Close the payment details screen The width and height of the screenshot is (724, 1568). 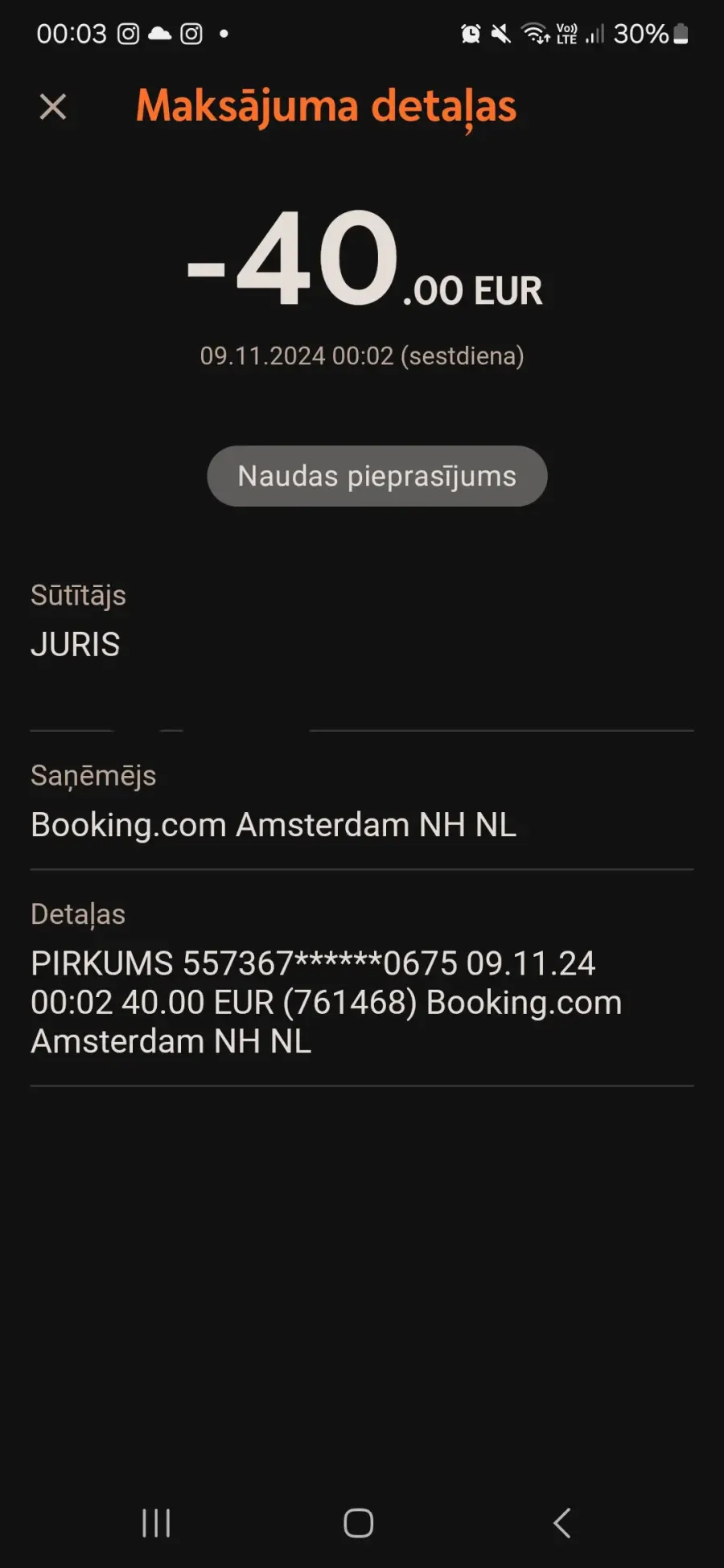click(x=53, y=106)
